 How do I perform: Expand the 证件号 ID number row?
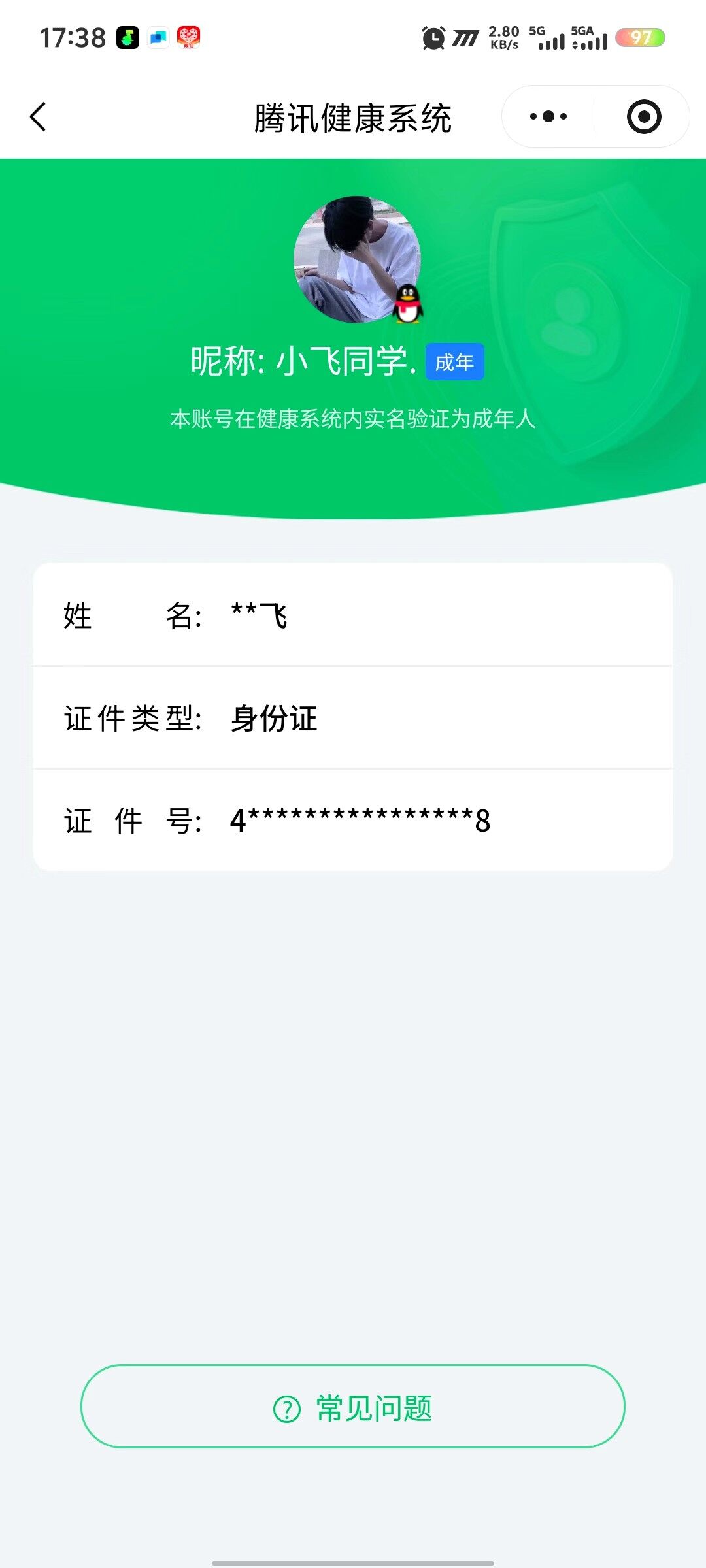click(353, 822)
